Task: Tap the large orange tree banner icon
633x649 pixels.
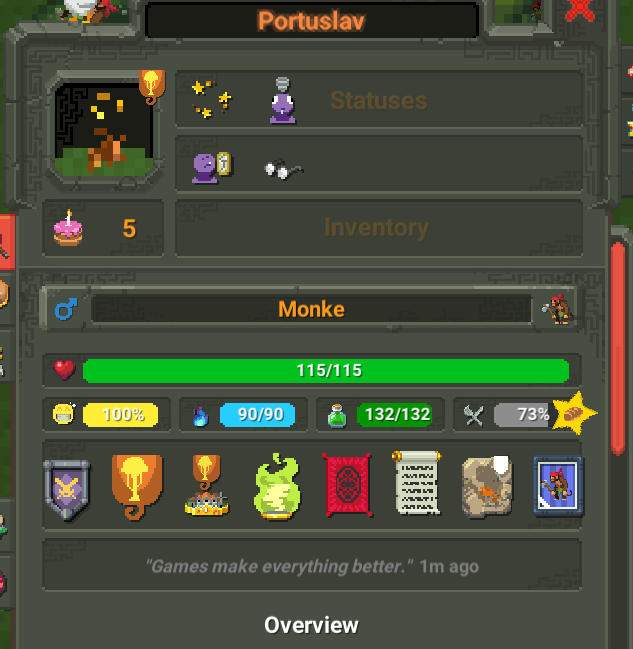Action: click(x=137, y=485)
